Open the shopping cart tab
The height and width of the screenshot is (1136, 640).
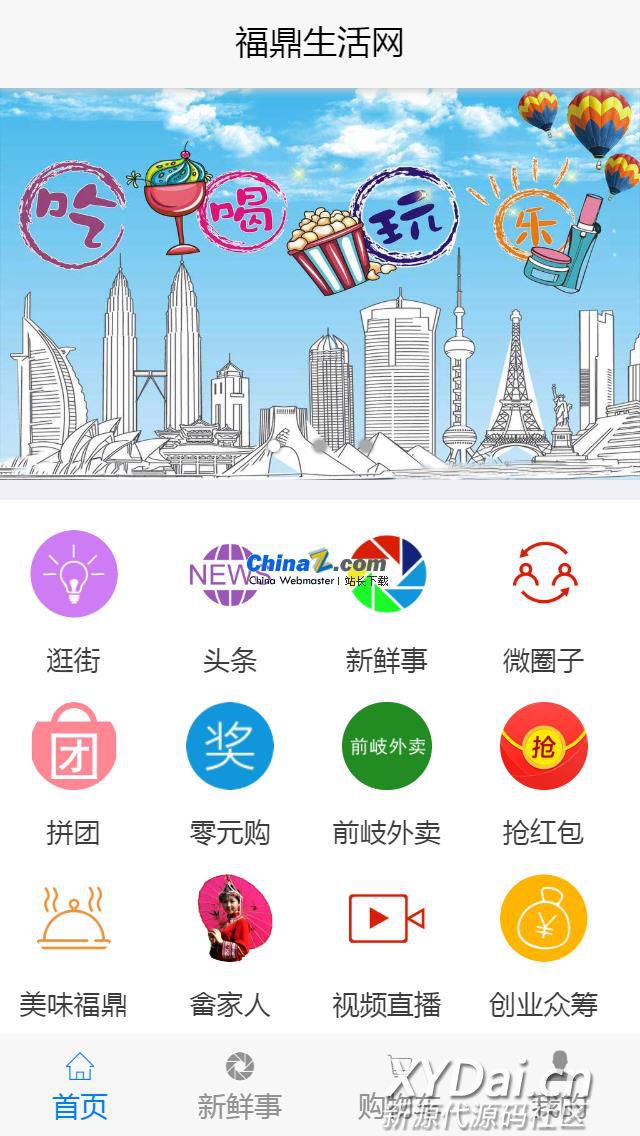click(400, 1086)
